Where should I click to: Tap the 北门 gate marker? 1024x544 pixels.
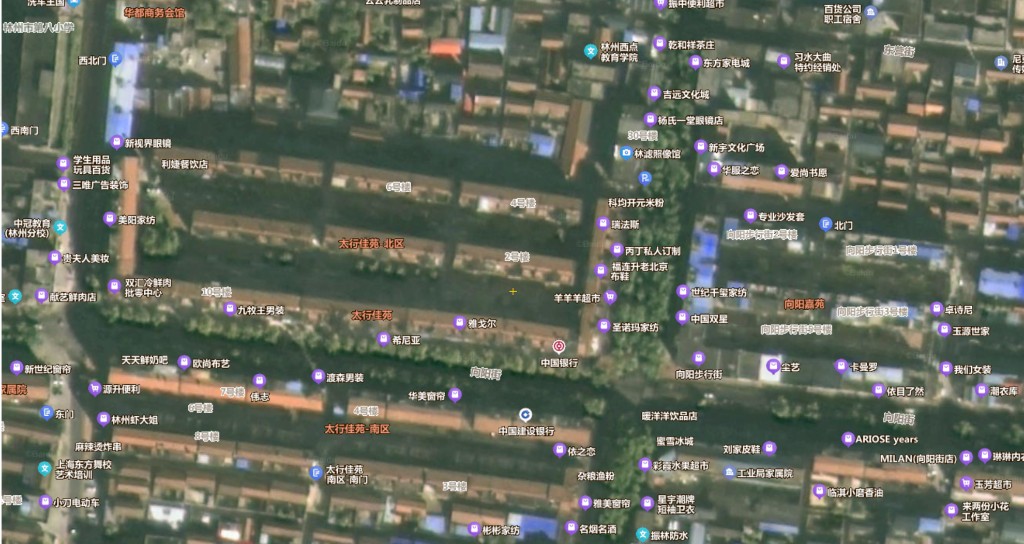tap(825, 225)
